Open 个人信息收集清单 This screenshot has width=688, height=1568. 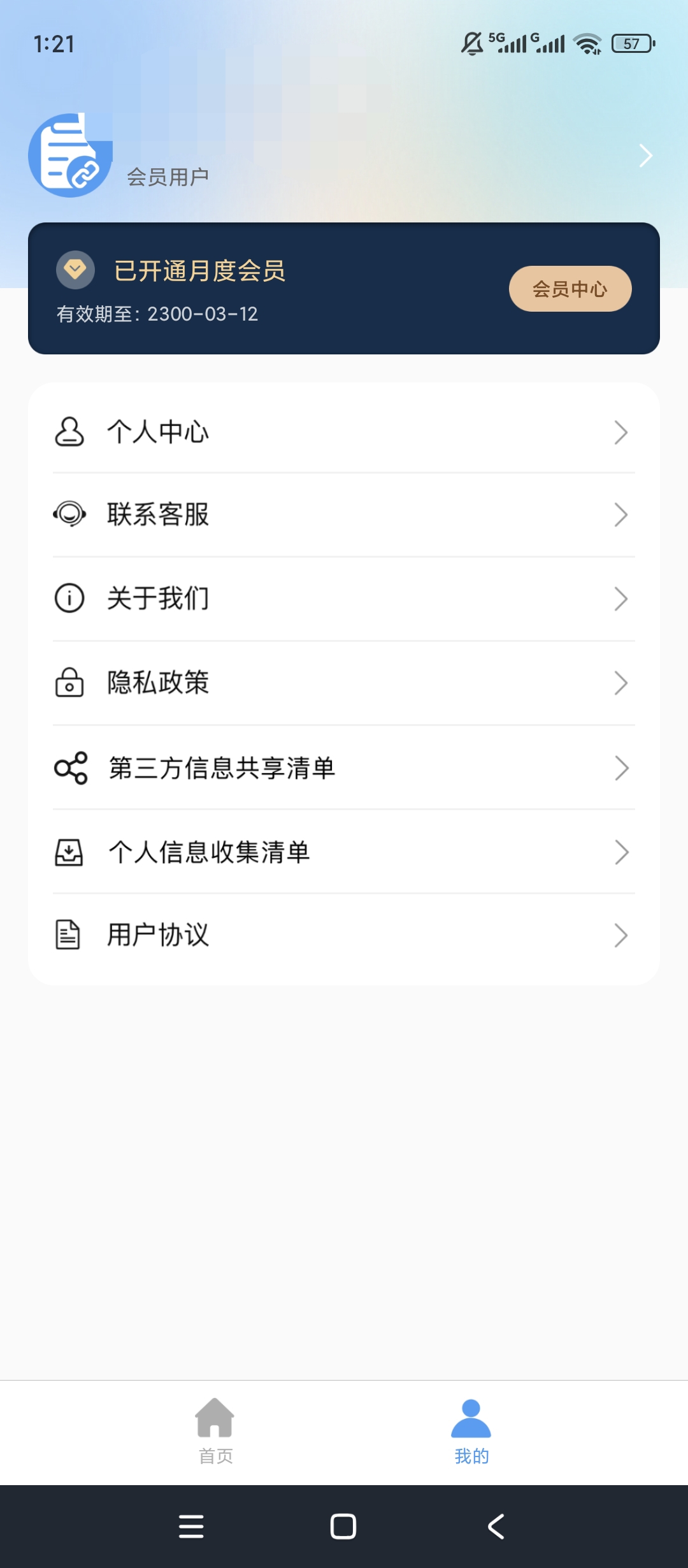(344, 852)
